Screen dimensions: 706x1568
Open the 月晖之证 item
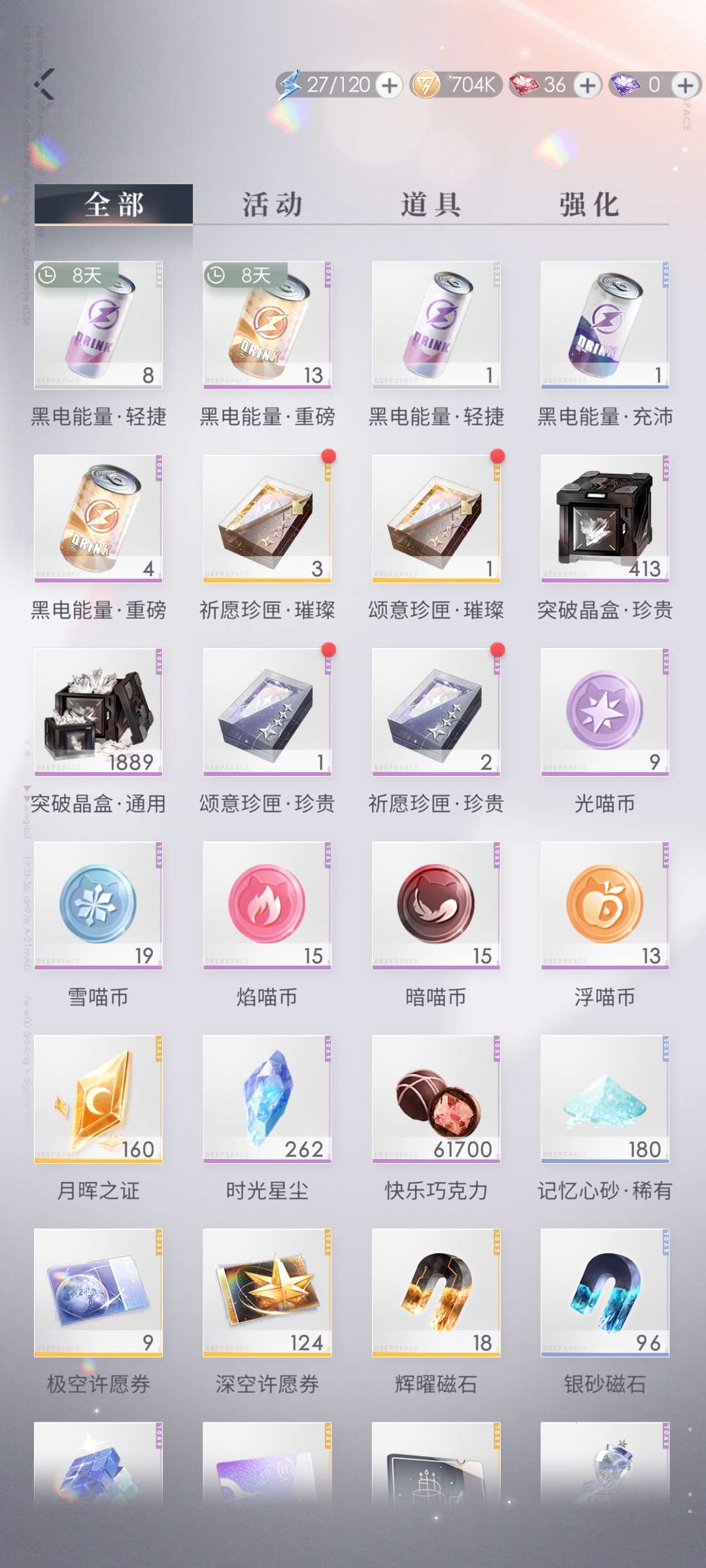tap(98, 1098)
